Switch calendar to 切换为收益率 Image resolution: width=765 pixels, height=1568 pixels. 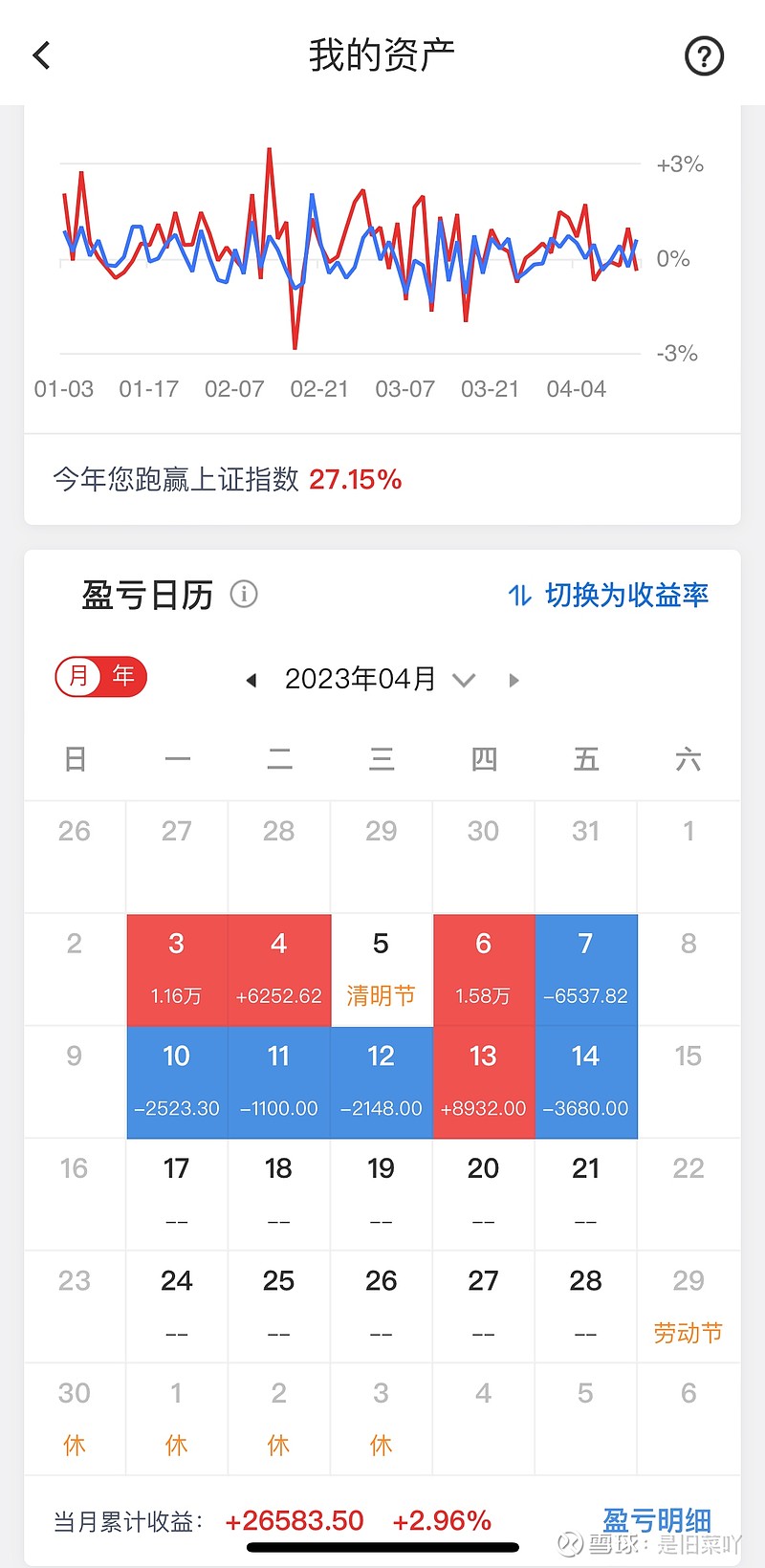[x=608, y=596]
